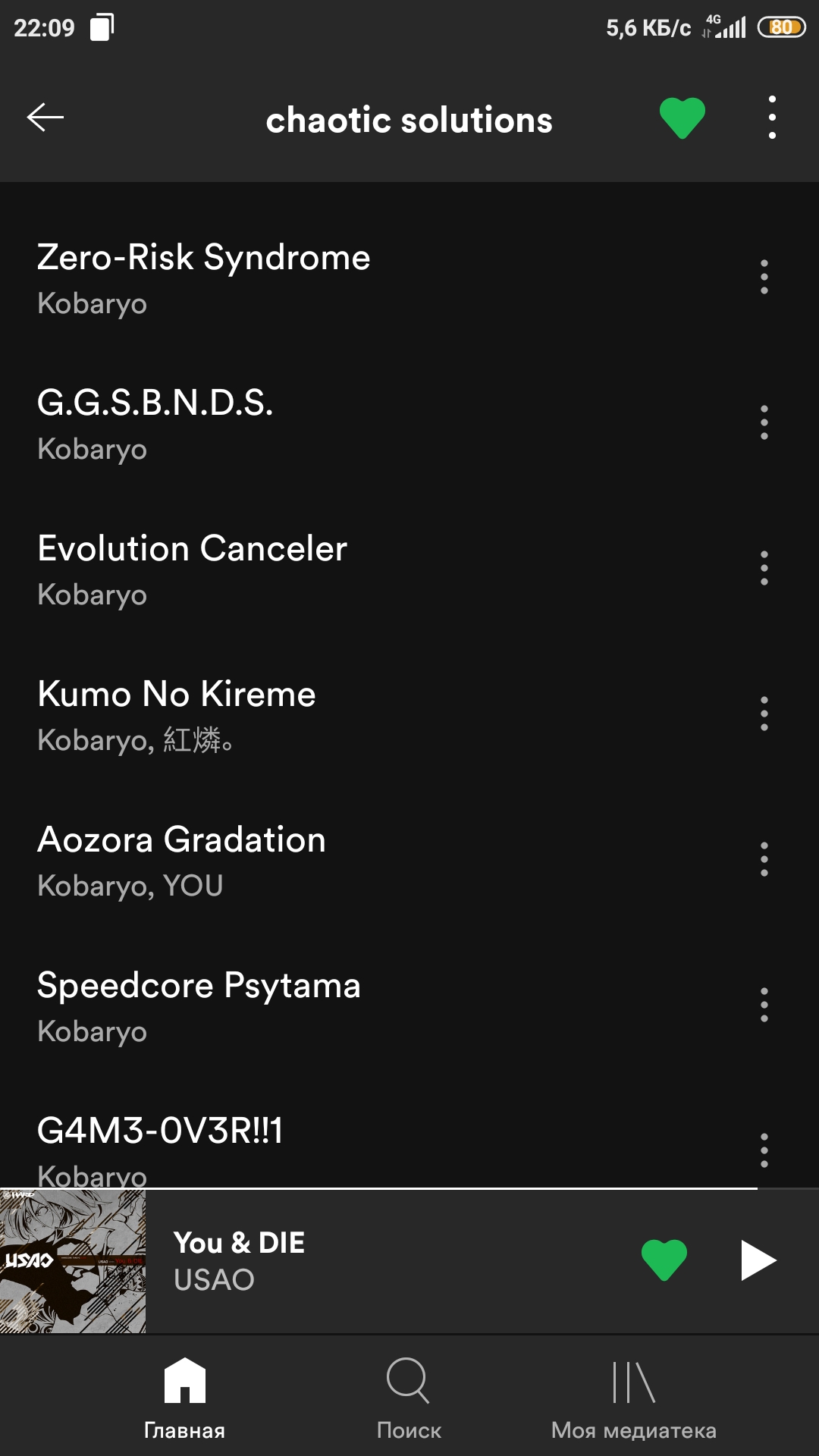Unlike You & DIE in mini player
This screenshot has width=819, height=1456.
[x=664, y=1260]
